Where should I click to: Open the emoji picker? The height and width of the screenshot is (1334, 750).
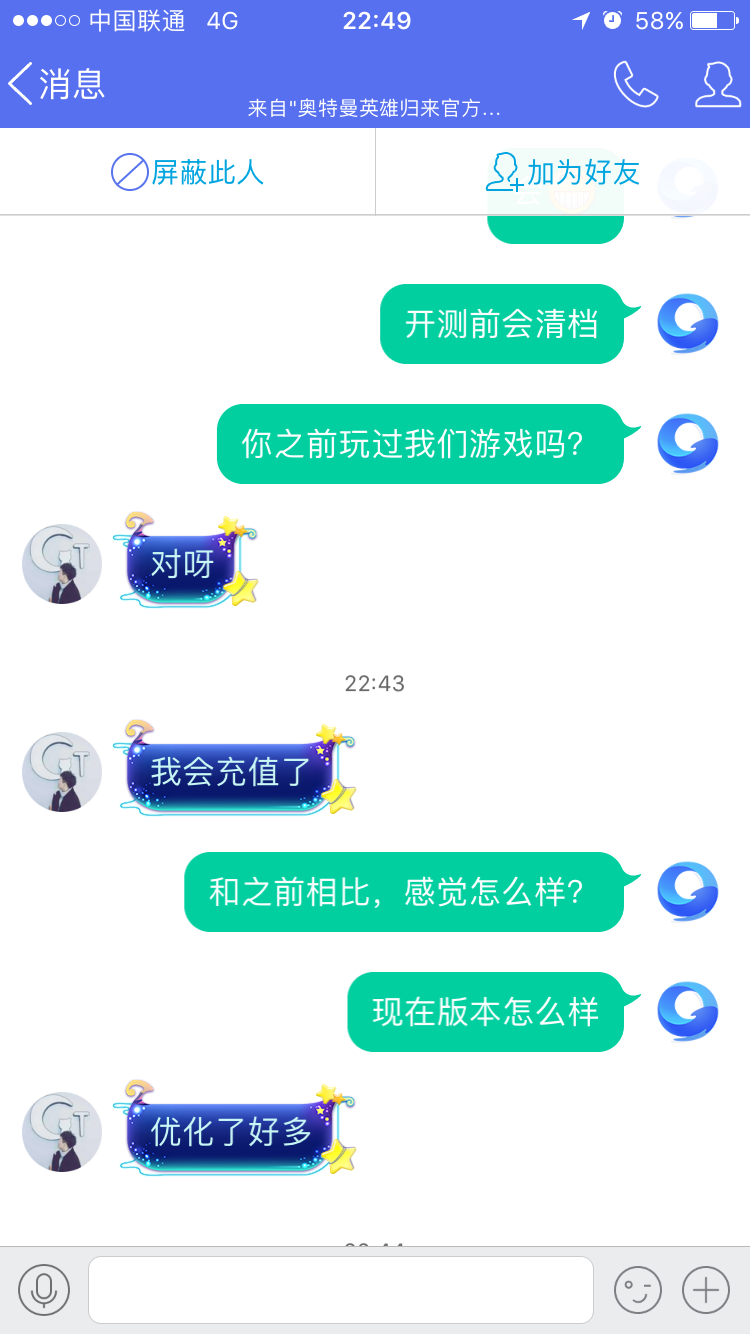pyautogui.click(x=637, y=1290)
